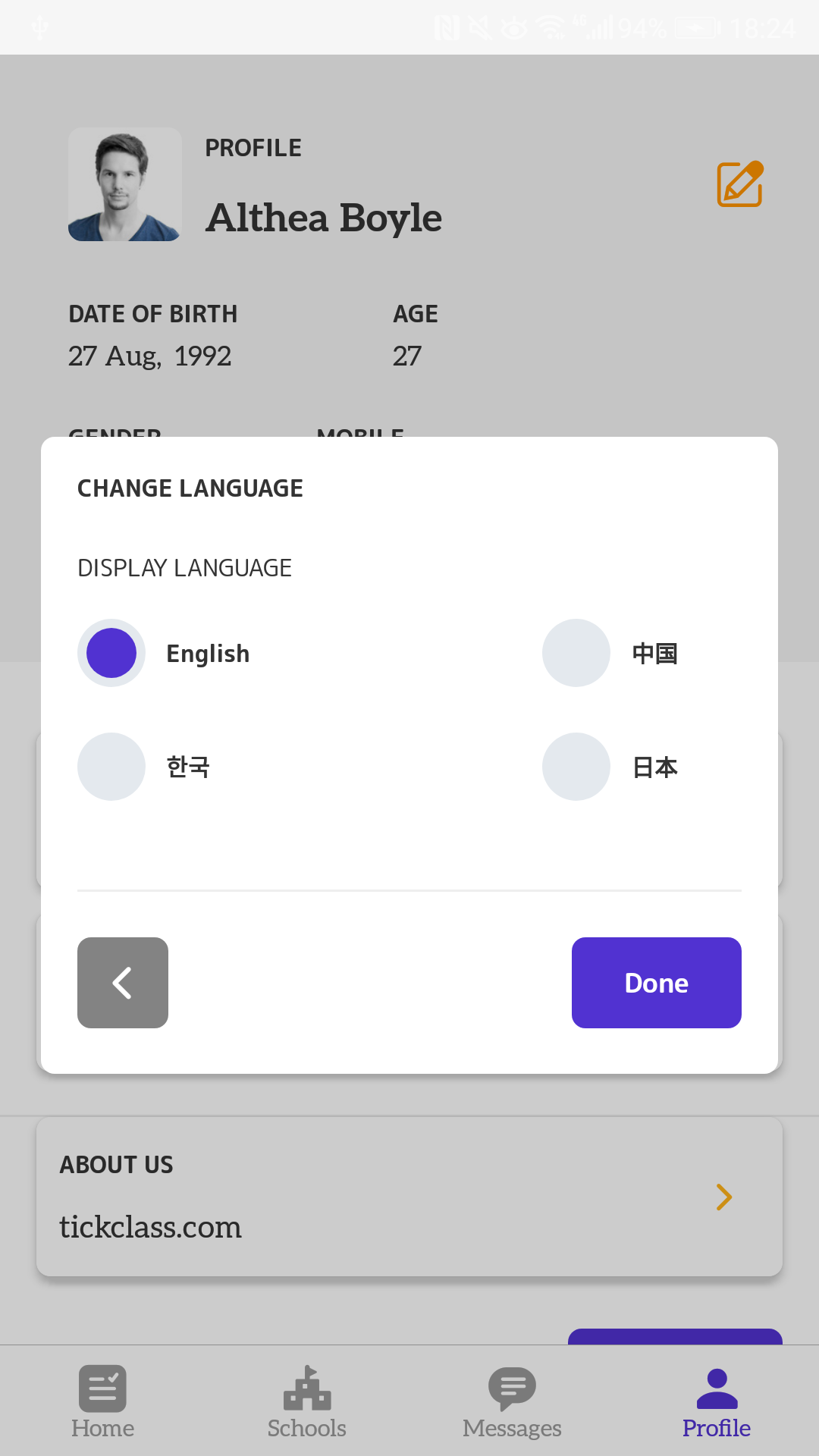The width and height of the screenshot is (819, 1456).
Task: Switch to the Home tab
Action: 102,1401
